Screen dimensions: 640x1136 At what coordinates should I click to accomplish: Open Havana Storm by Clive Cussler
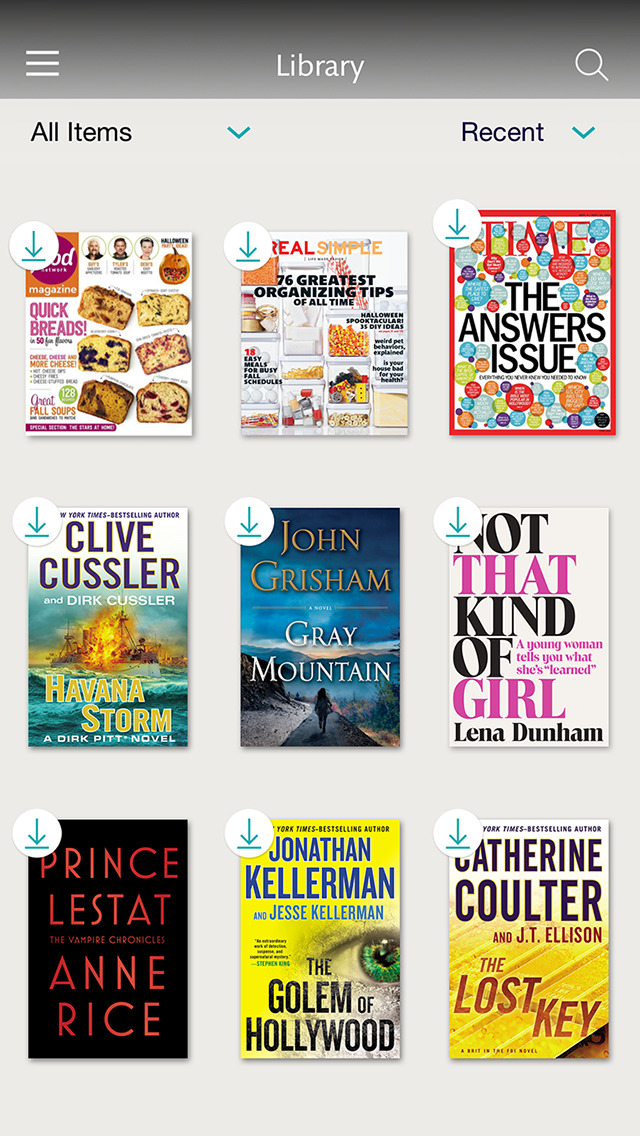coord(108,627)
